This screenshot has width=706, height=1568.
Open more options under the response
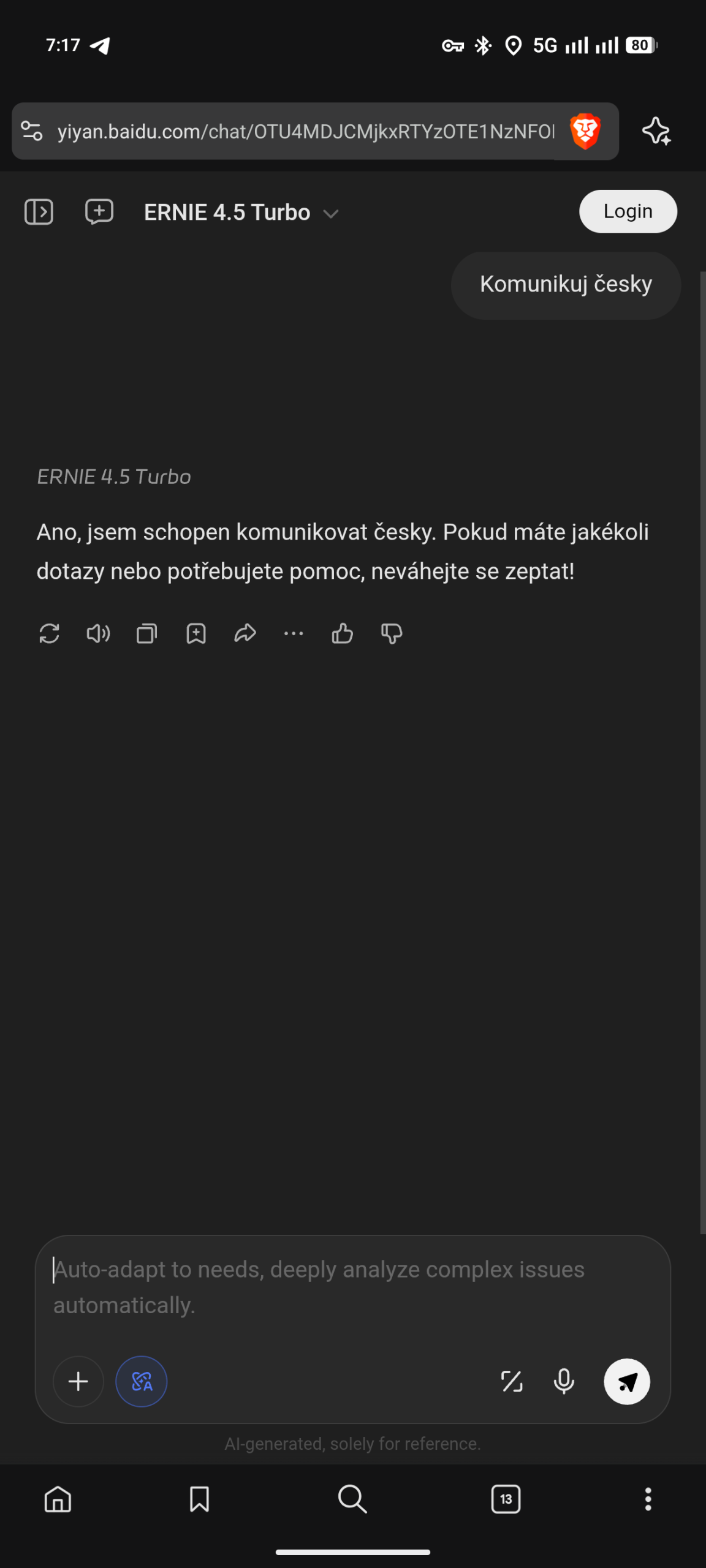coord(294,633)
